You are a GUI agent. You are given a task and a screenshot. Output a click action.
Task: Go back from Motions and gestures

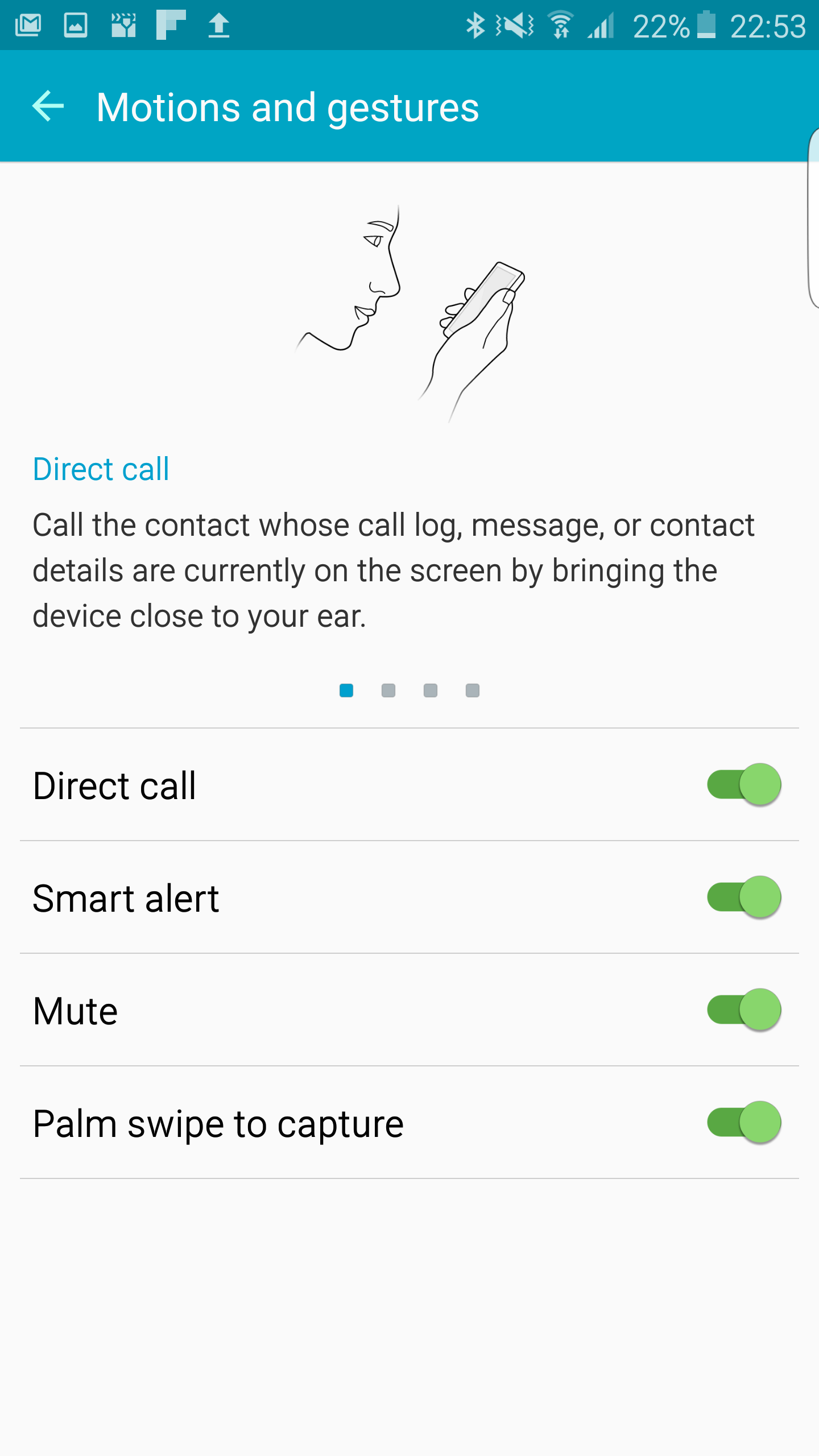point(48,106)
